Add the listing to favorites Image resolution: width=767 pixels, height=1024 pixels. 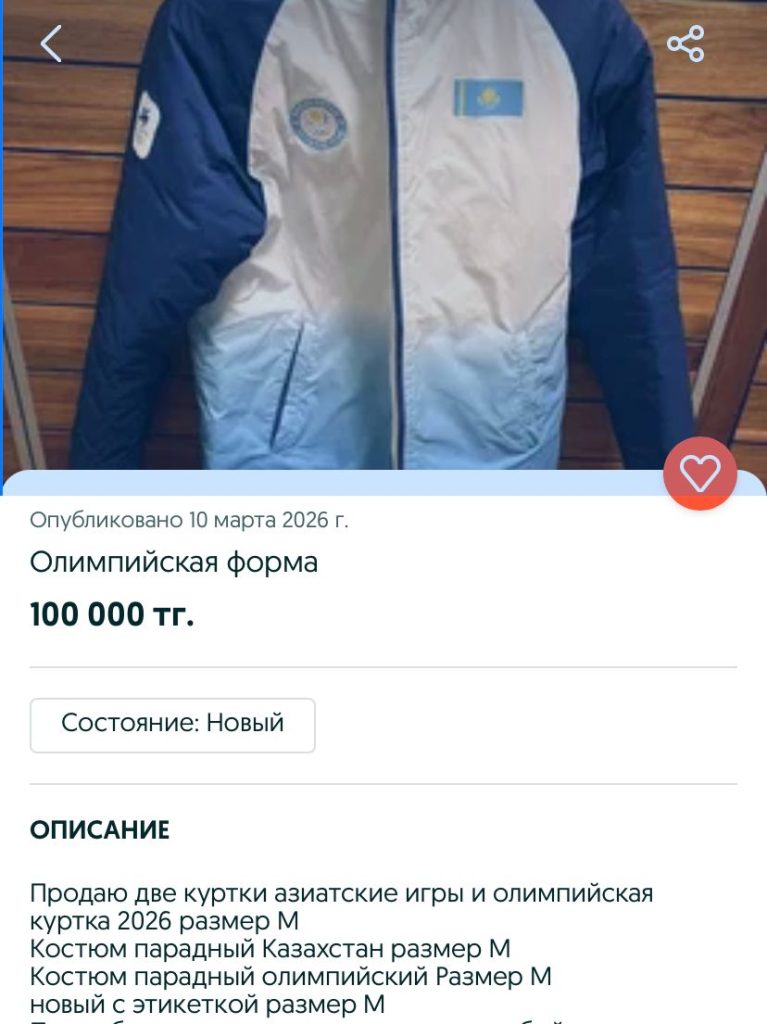click(x=699, y=473)
